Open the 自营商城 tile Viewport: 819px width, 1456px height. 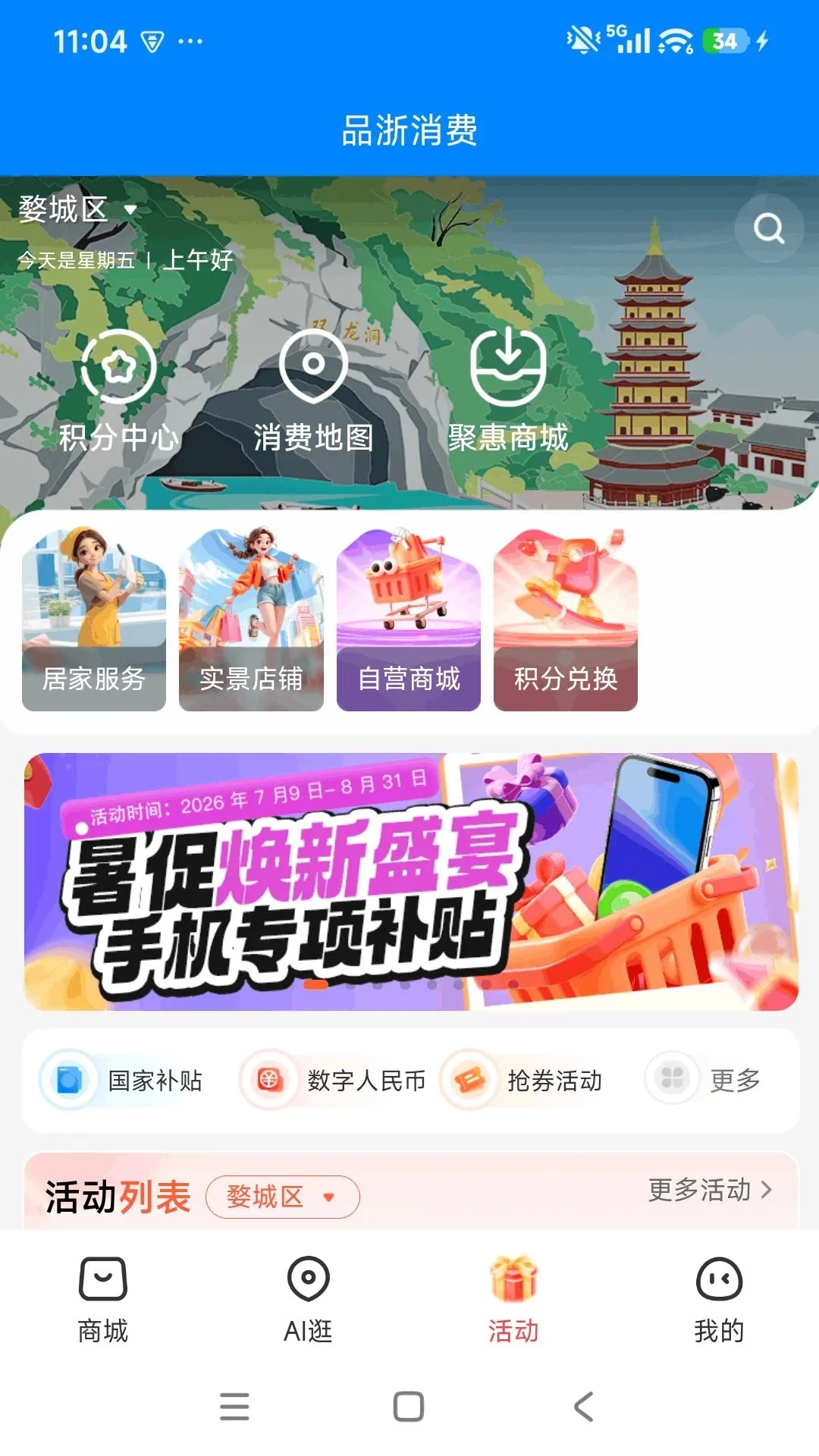pos(409,620)
